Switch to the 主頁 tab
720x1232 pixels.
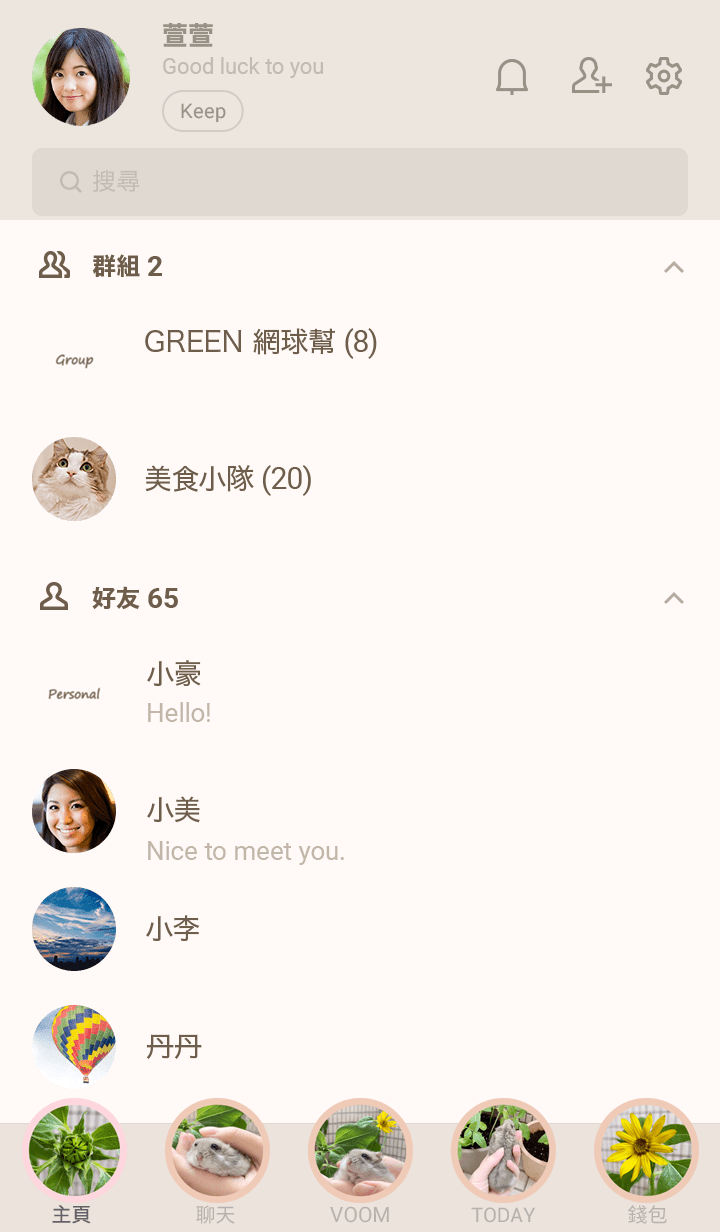72,1163
